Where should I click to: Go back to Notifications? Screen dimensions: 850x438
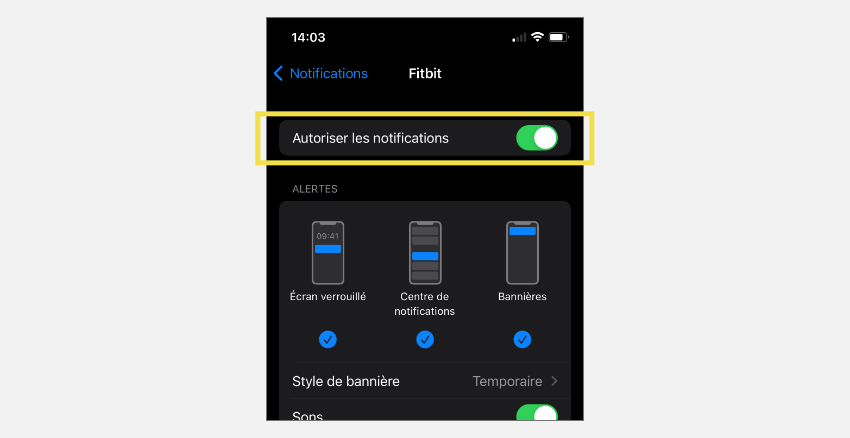click(321, 73)
